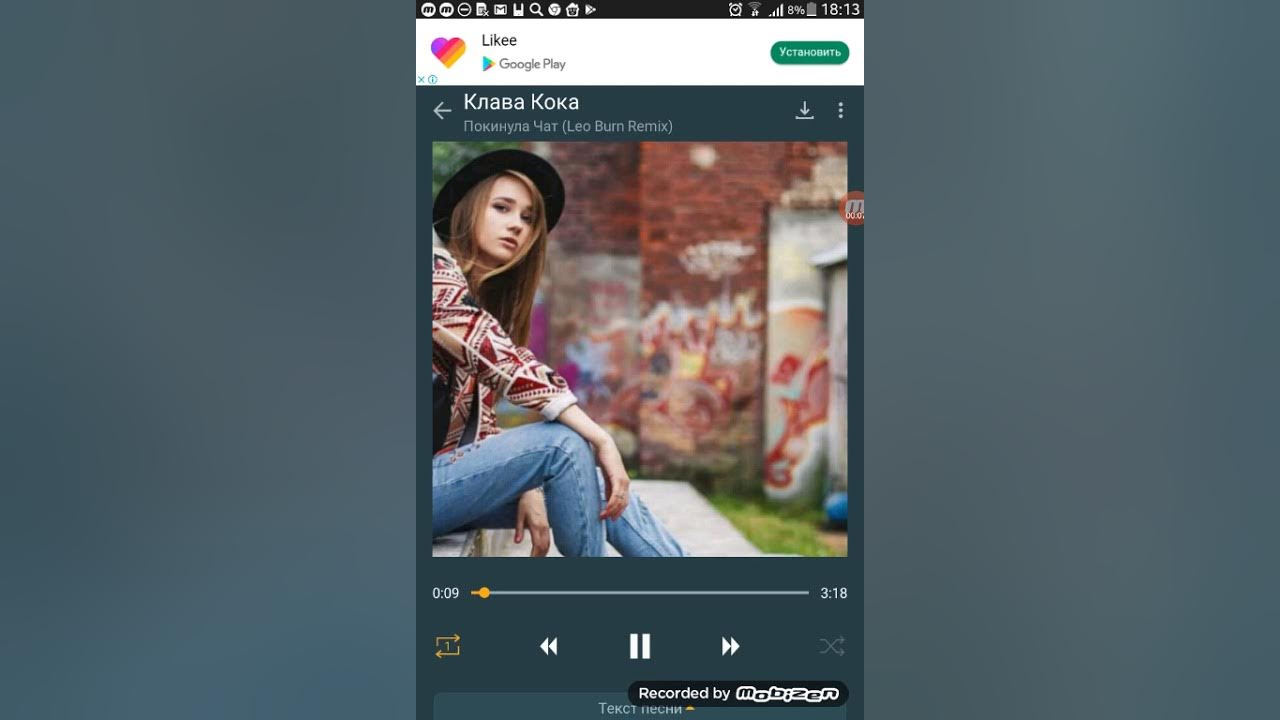Enable shuffle playback
The image size is (1280, 720).
(832, 646)
